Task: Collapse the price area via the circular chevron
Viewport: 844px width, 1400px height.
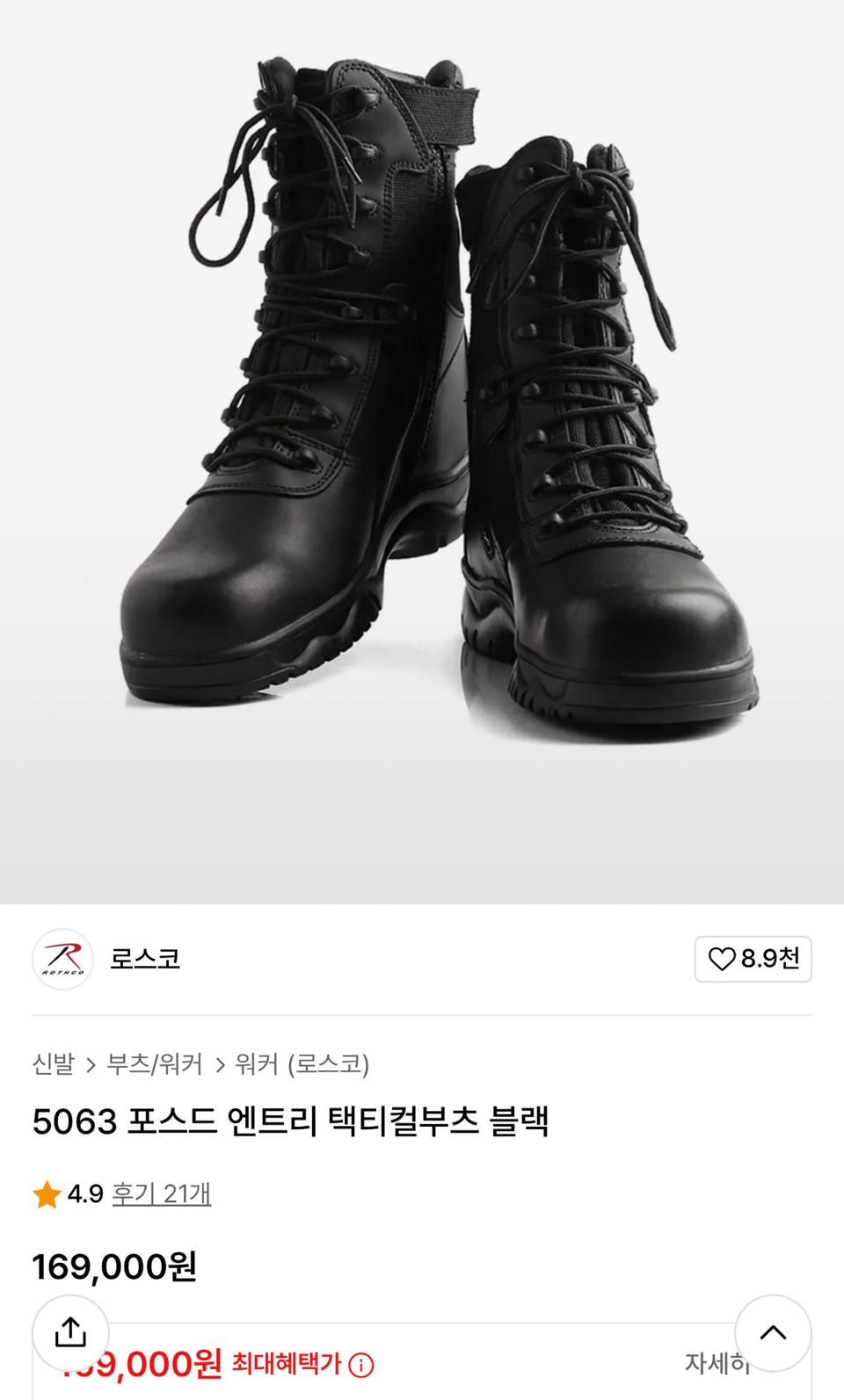Action: point(773,1332)
